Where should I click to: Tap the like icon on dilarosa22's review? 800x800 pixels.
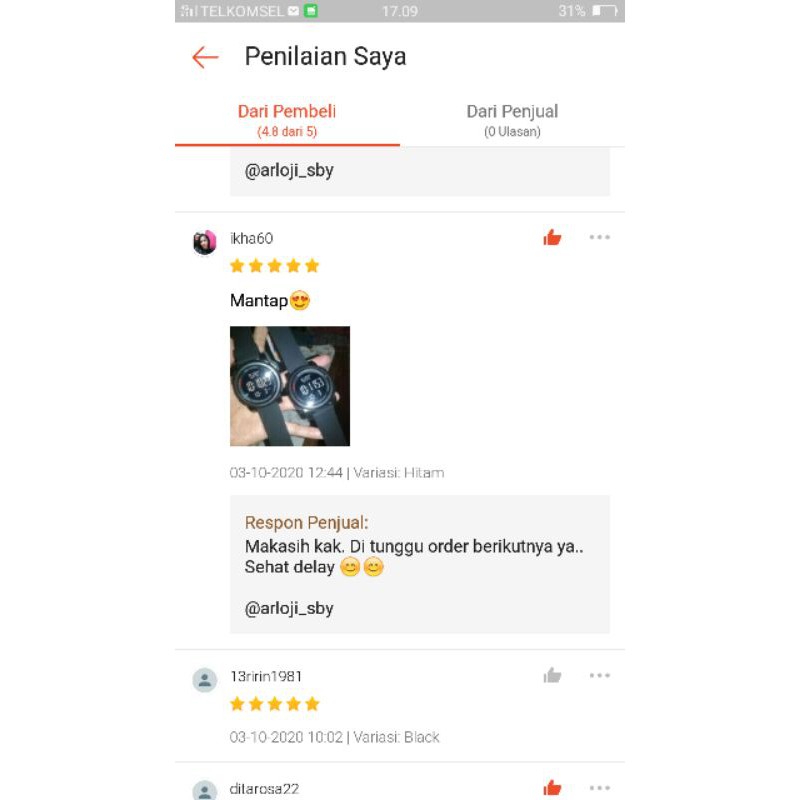[552, 788]
